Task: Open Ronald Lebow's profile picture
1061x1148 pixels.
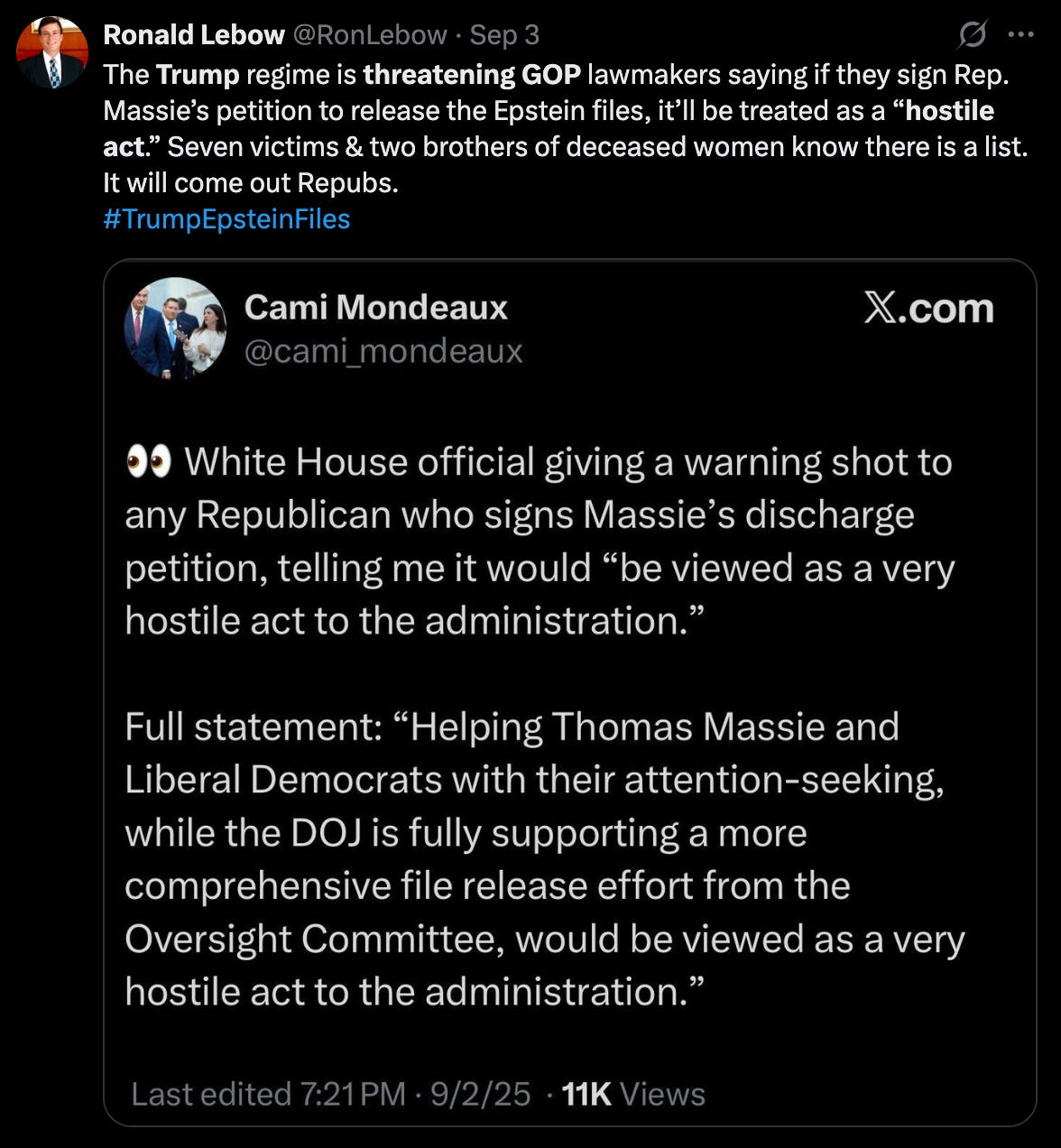Action: [51, 52]
